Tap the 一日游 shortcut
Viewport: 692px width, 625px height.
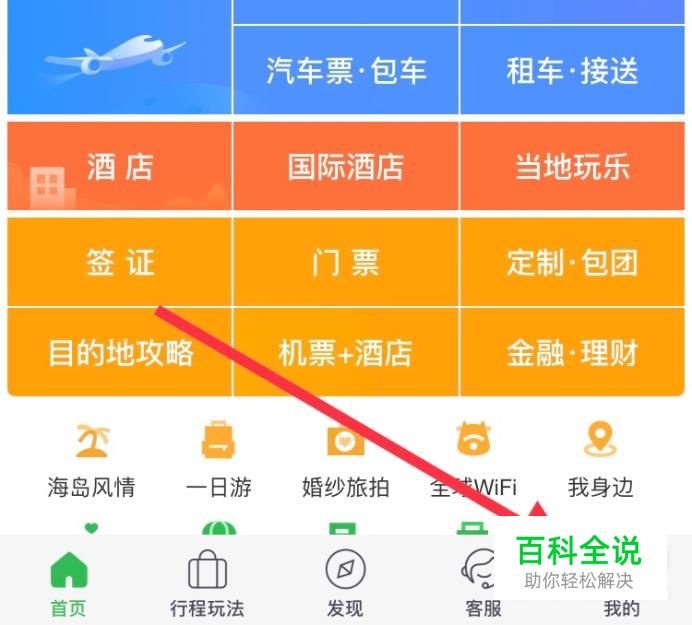coord(218,460)
